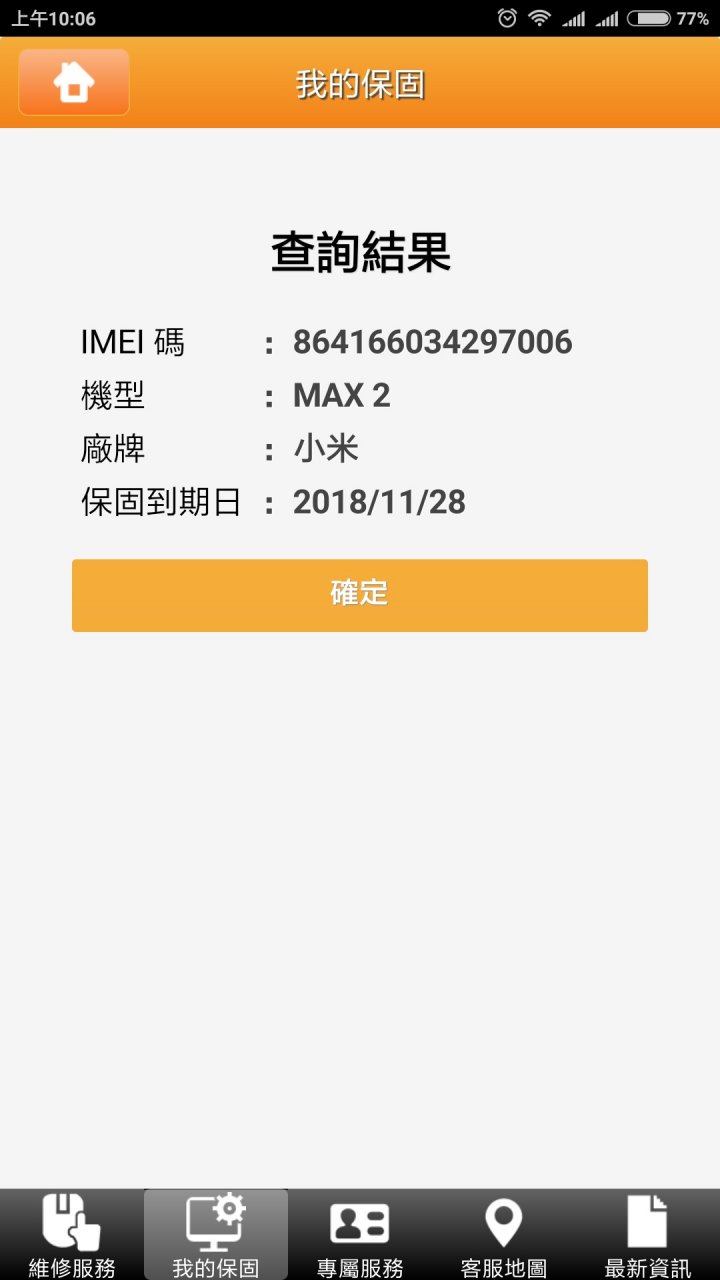Go to the 客服地圖 tab
Screen dimensions: 720x1280
[x=504, y=1235]
